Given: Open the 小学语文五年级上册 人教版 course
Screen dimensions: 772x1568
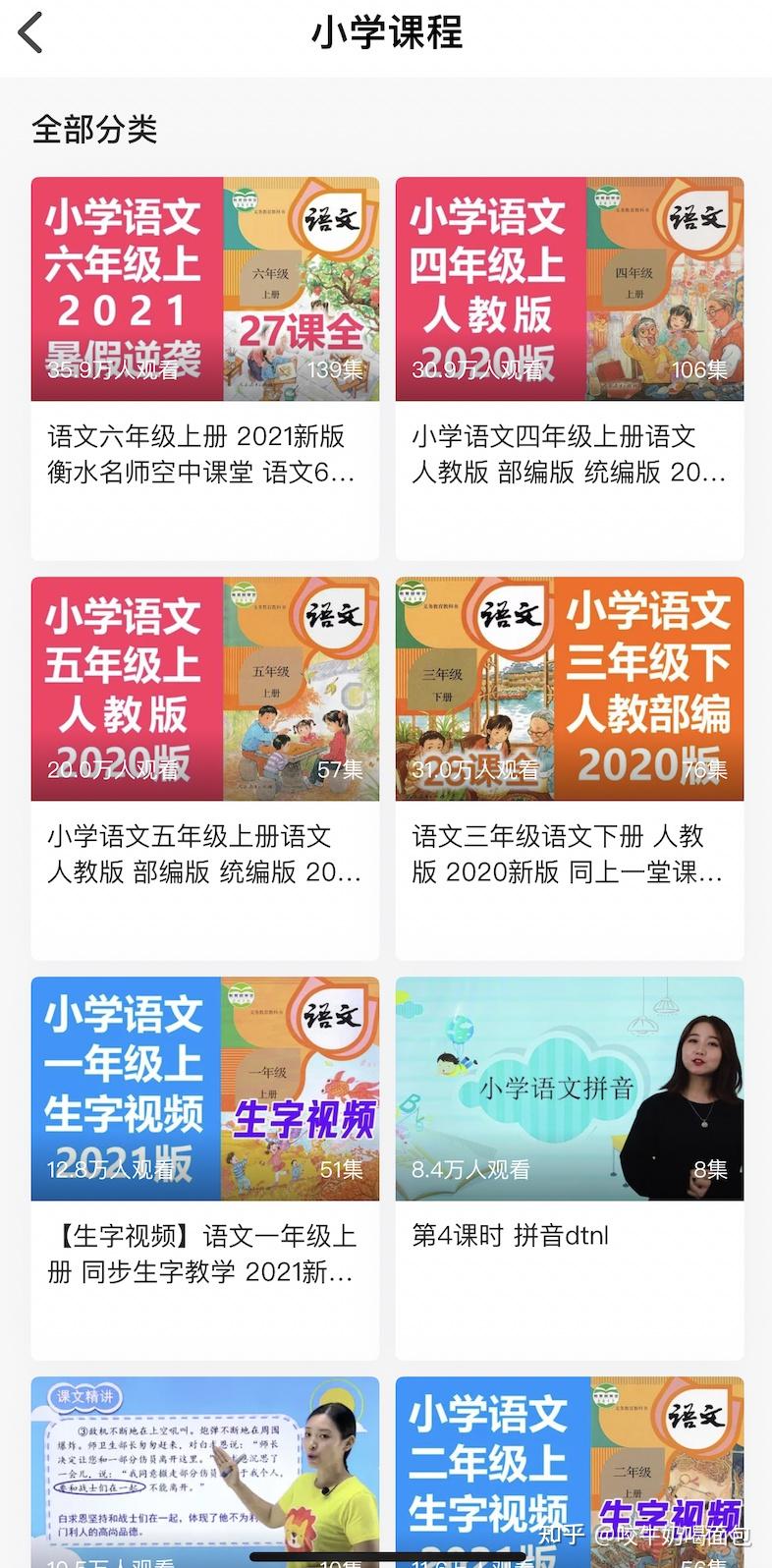Looking at the screenshot, I should (x=204, y=690).
